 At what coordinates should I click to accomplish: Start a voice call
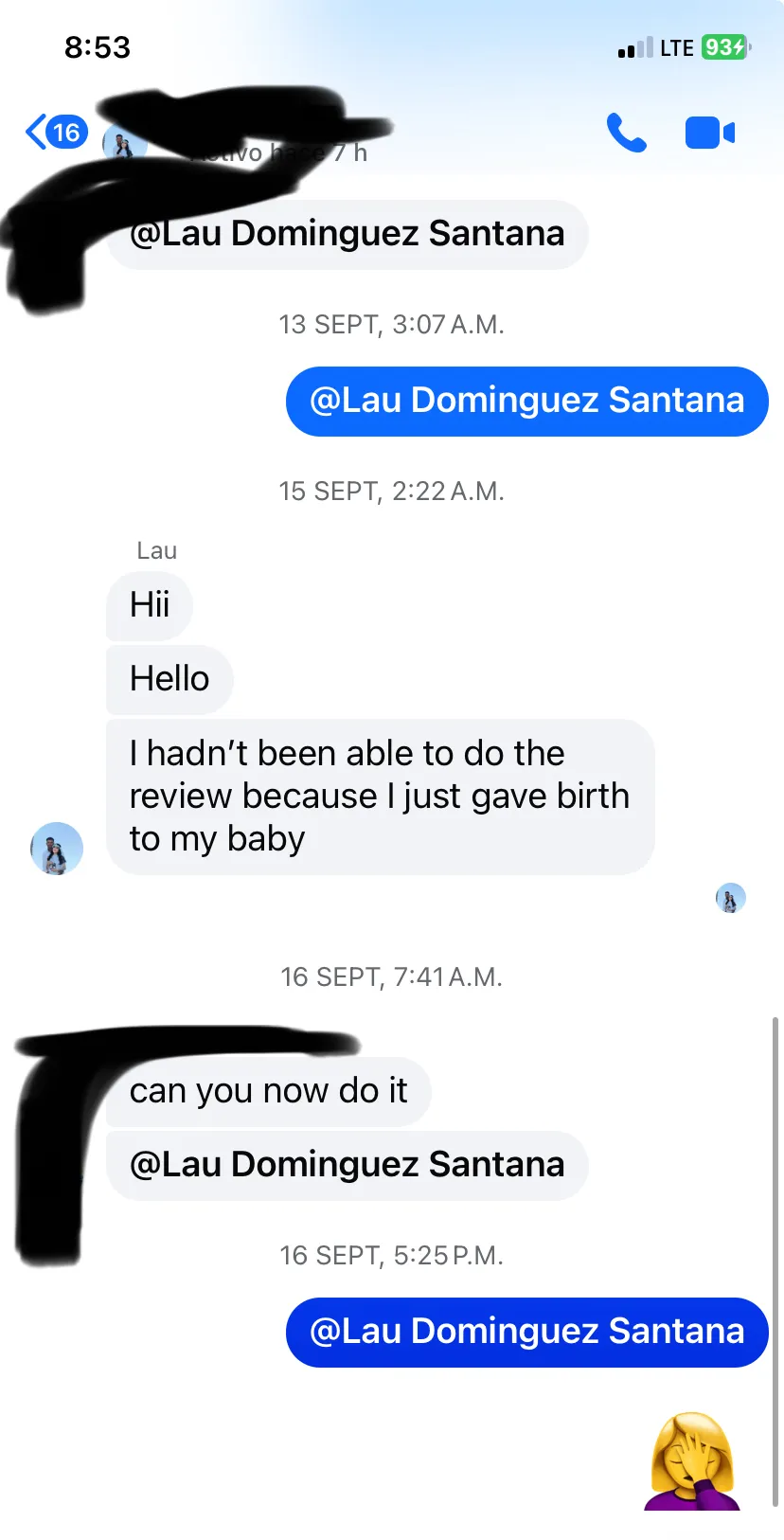(x=626, y=134)
